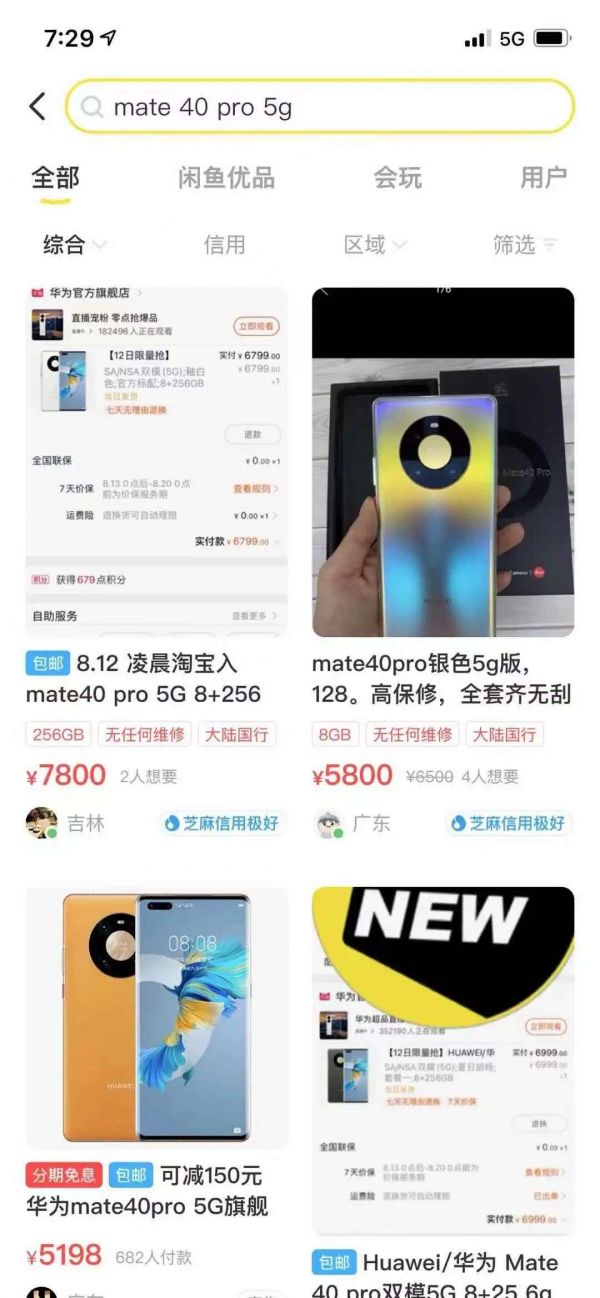Open the Huawei/华为 Mate 40 pro双模5G listing
600x1298 pixels.
443,1060
